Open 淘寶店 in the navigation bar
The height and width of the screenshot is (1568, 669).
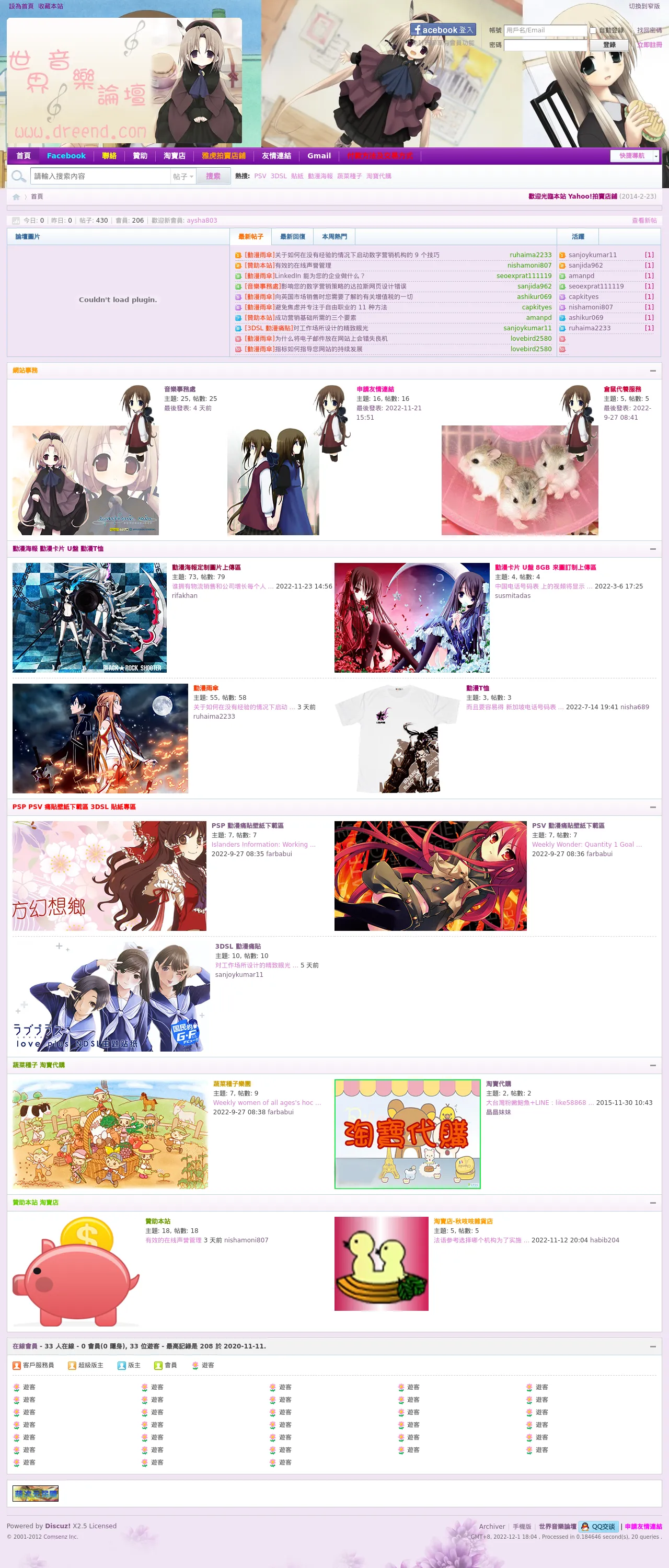point(174,156)
